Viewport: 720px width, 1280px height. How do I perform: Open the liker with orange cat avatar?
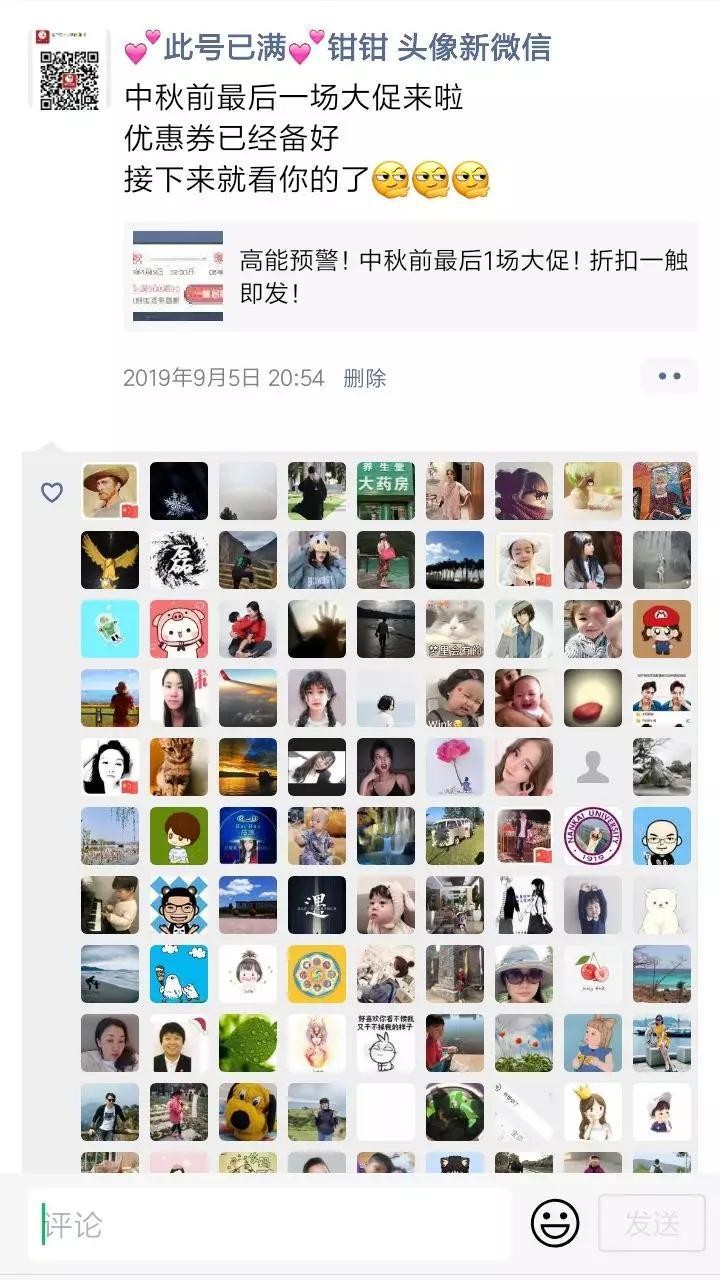click(x=179, y=766)
